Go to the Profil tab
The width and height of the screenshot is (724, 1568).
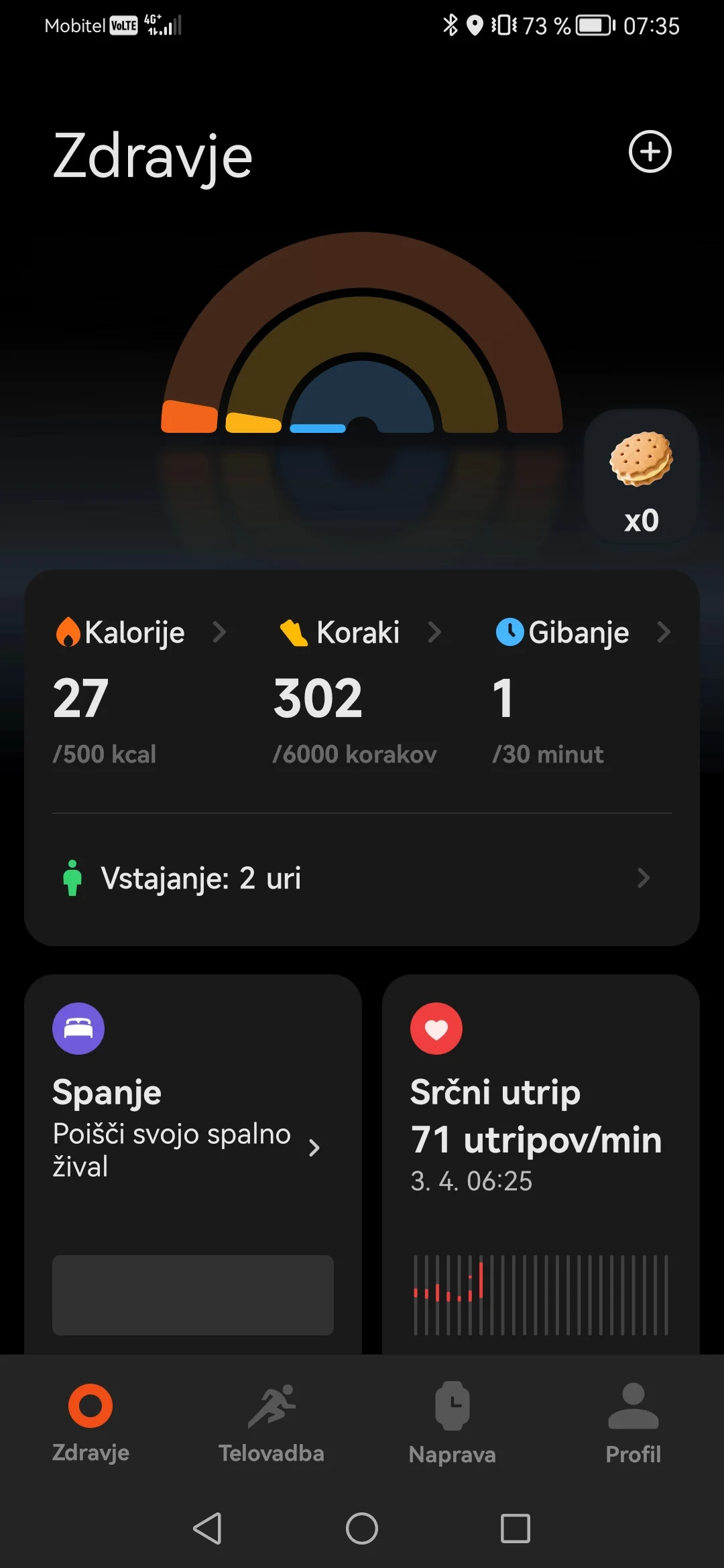tap(633, 1422)
